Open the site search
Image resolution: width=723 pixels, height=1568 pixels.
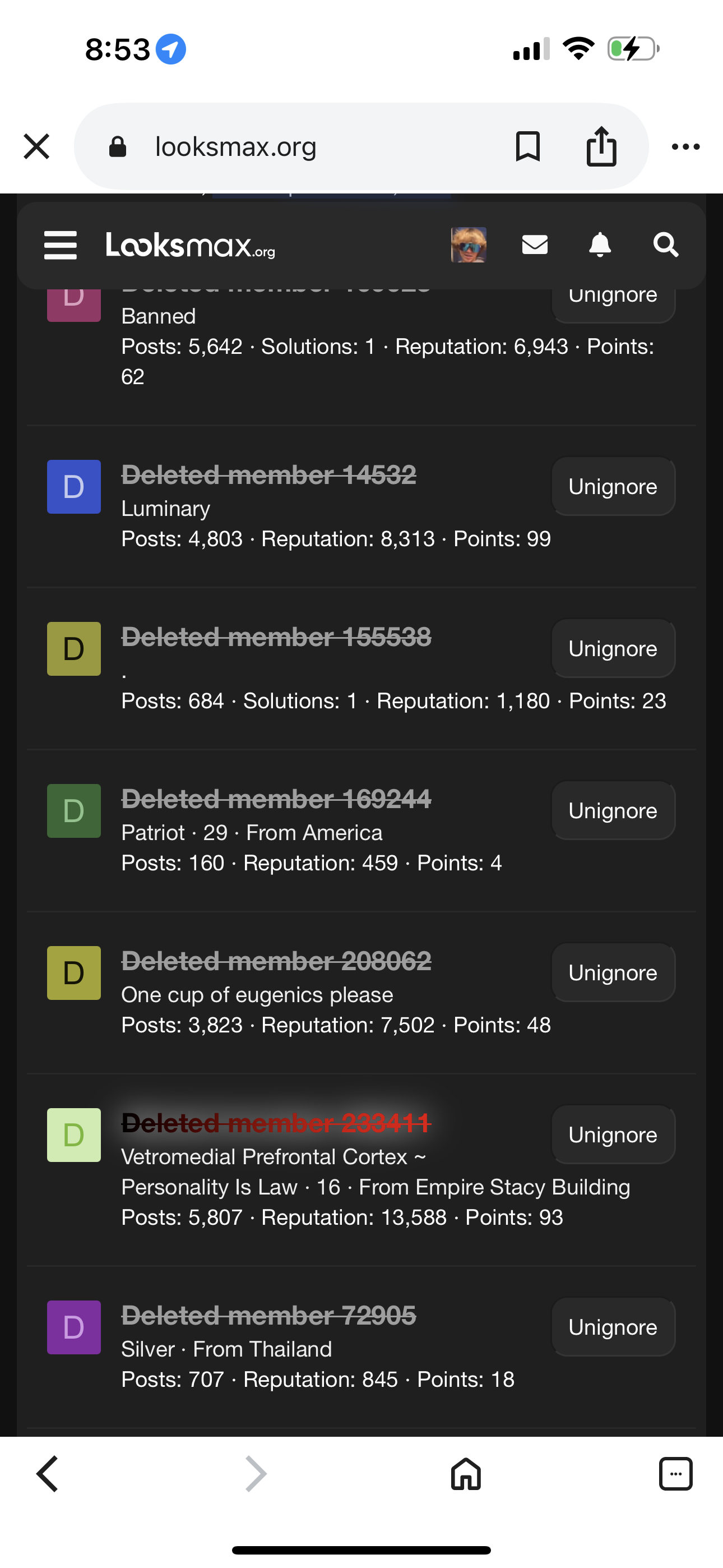coord(665,245)
